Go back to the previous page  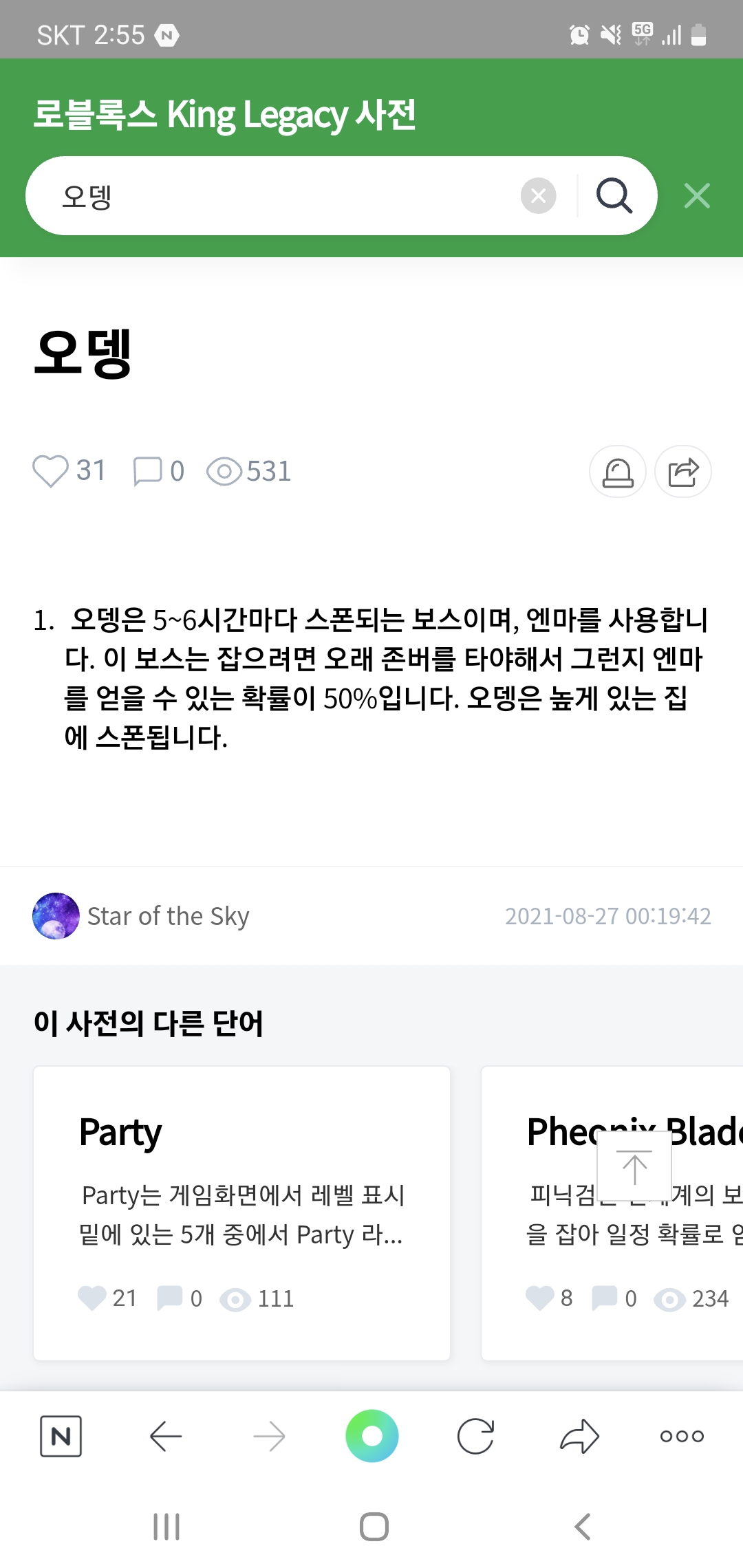click(x=165, y=1436)
